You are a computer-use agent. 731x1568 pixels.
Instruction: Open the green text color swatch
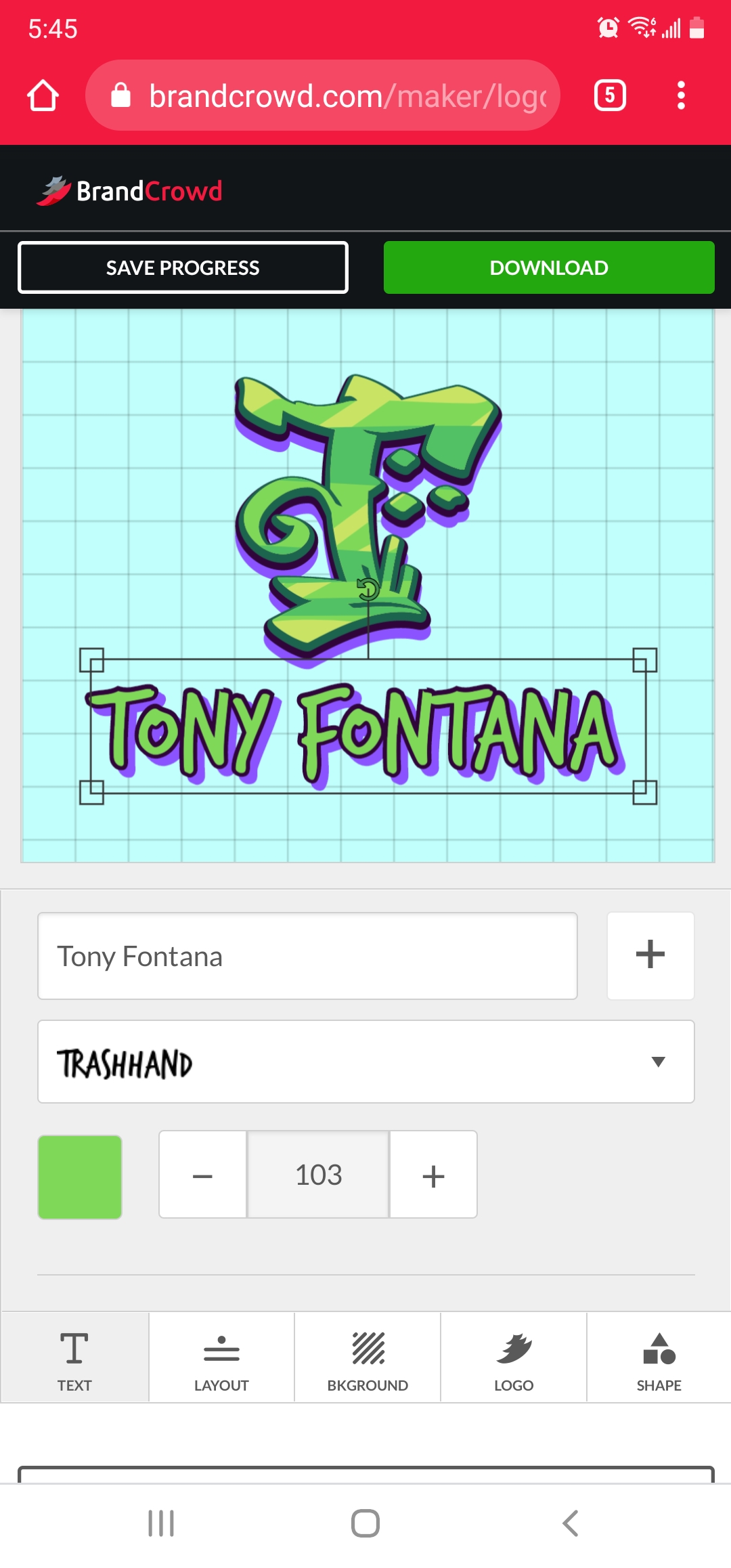pos(80,1177)
